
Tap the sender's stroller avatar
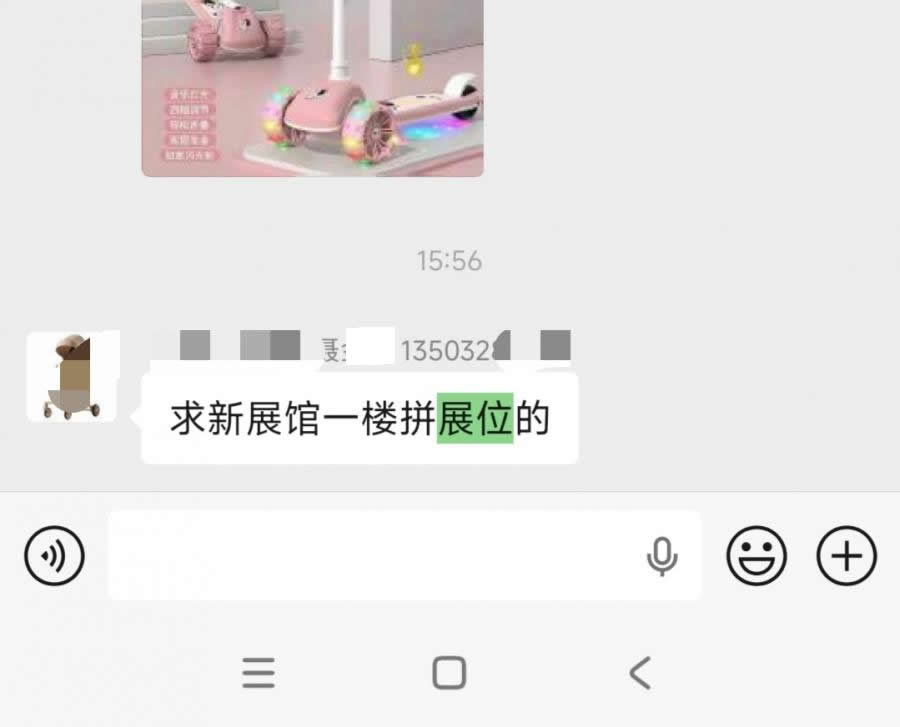pos(71,377)
